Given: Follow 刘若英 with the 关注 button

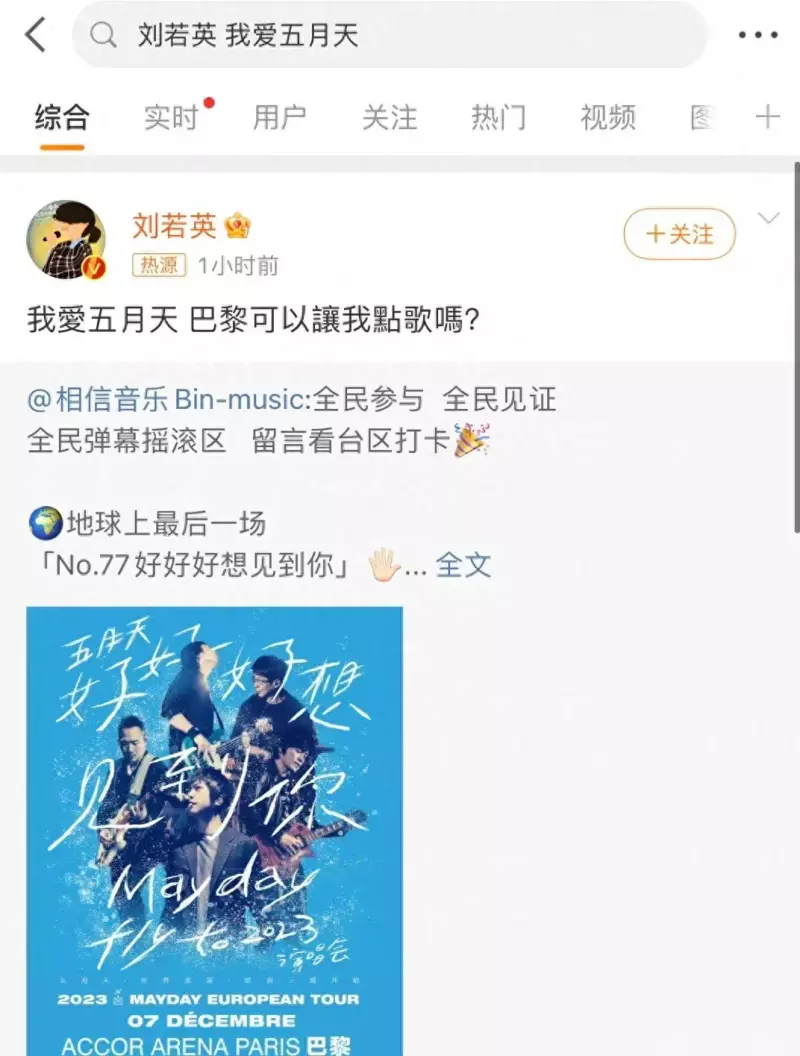Looking at the screenshot, I should click(679, 235).
